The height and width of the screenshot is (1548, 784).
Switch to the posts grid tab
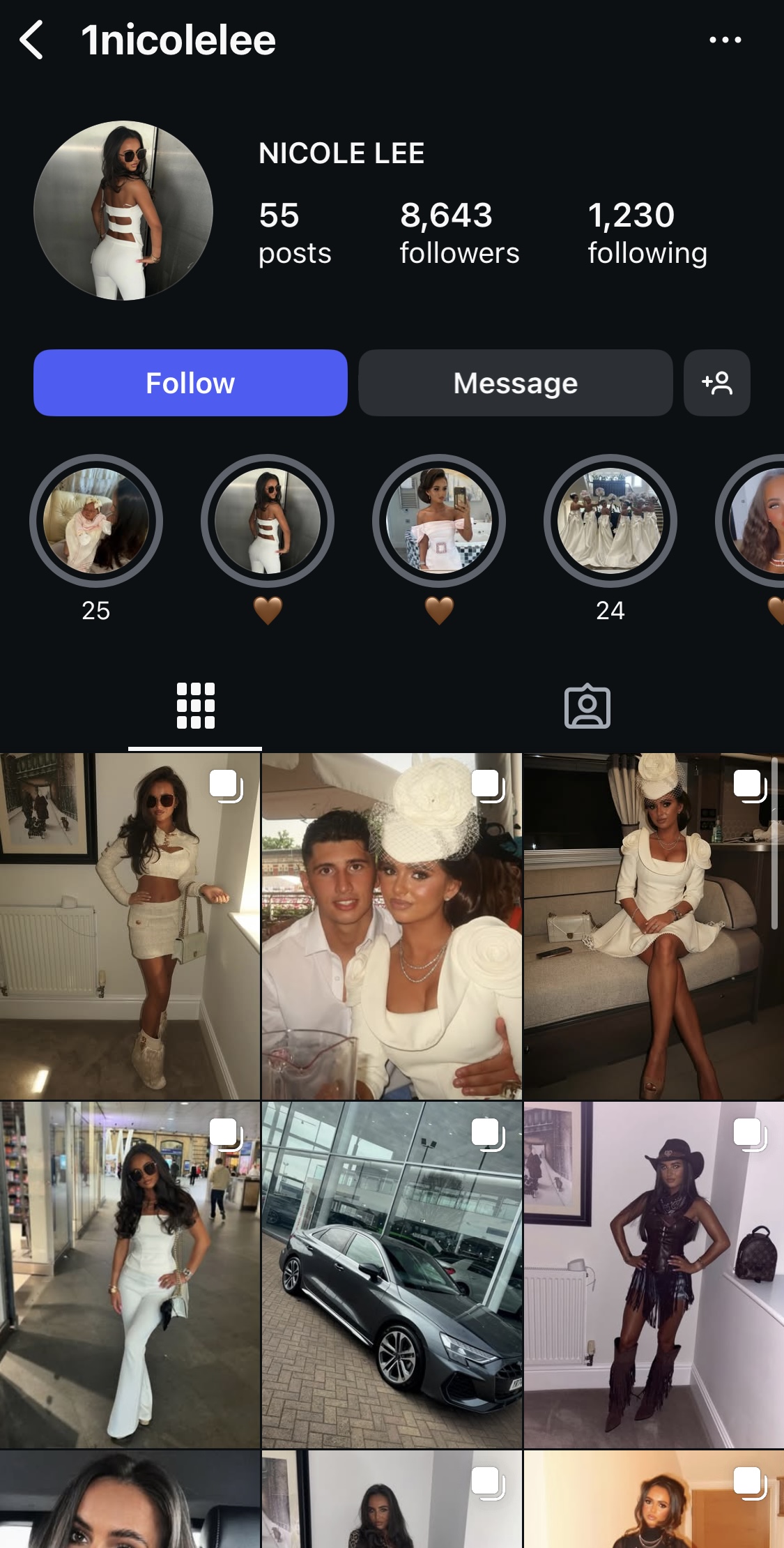[195, 706]
